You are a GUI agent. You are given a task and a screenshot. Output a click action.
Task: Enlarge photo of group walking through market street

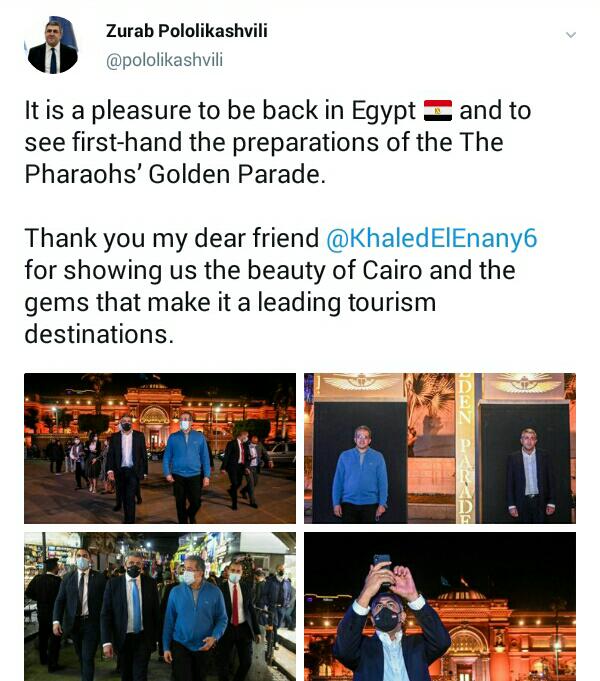(160, 606)
